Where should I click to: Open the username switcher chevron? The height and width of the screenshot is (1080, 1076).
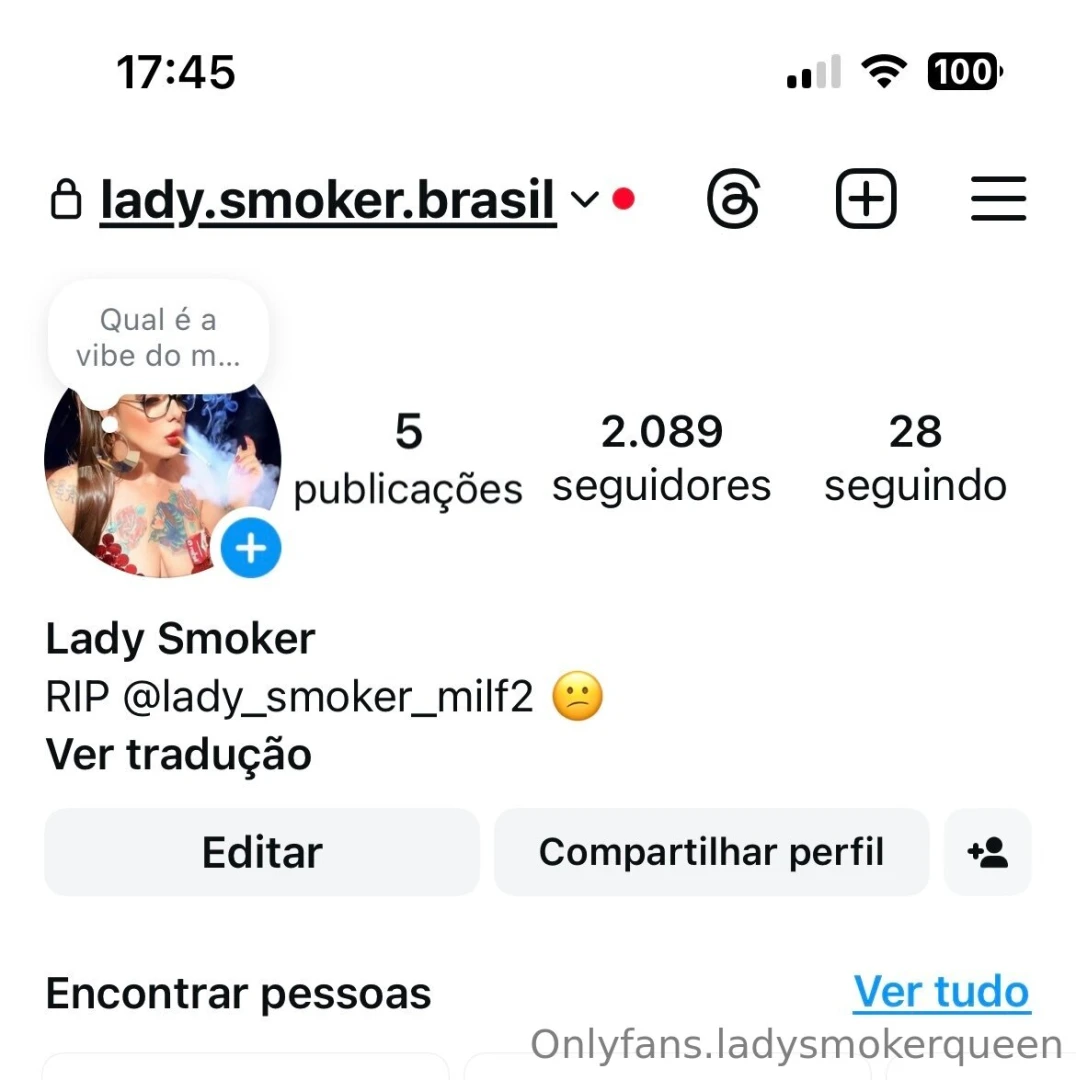(585, 201)
